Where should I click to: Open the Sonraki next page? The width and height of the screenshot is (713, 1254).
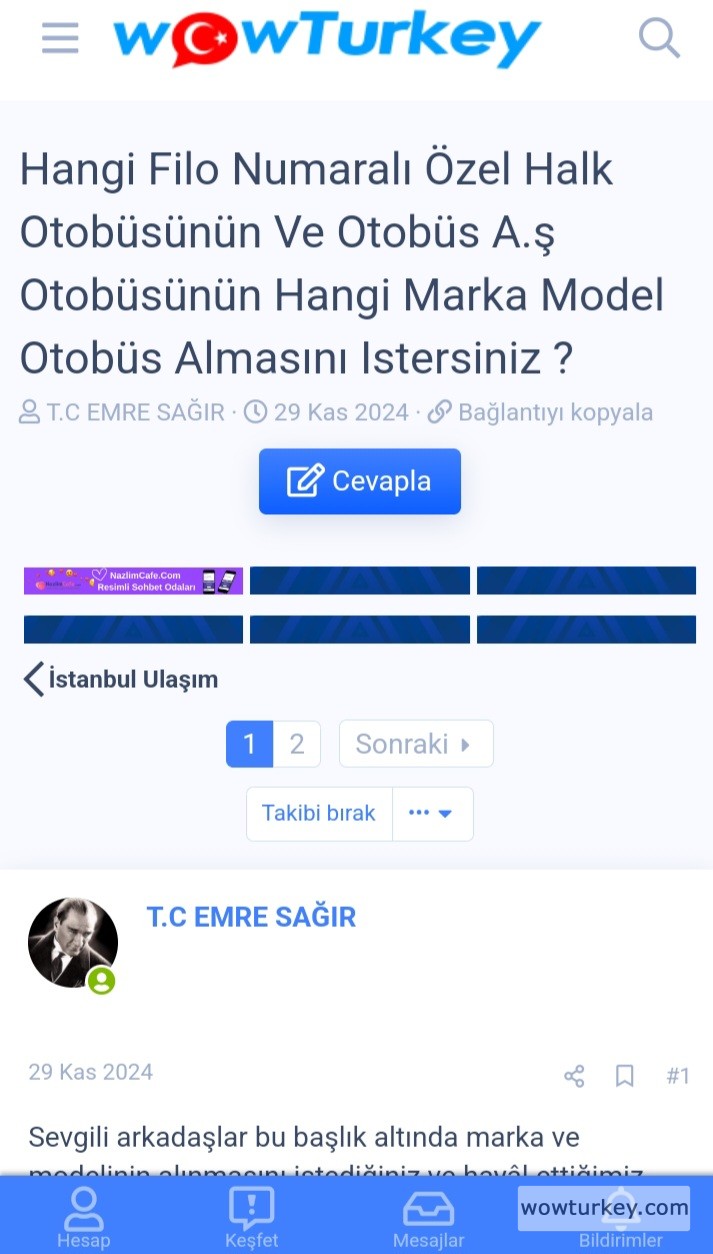[x=415, y=744]
